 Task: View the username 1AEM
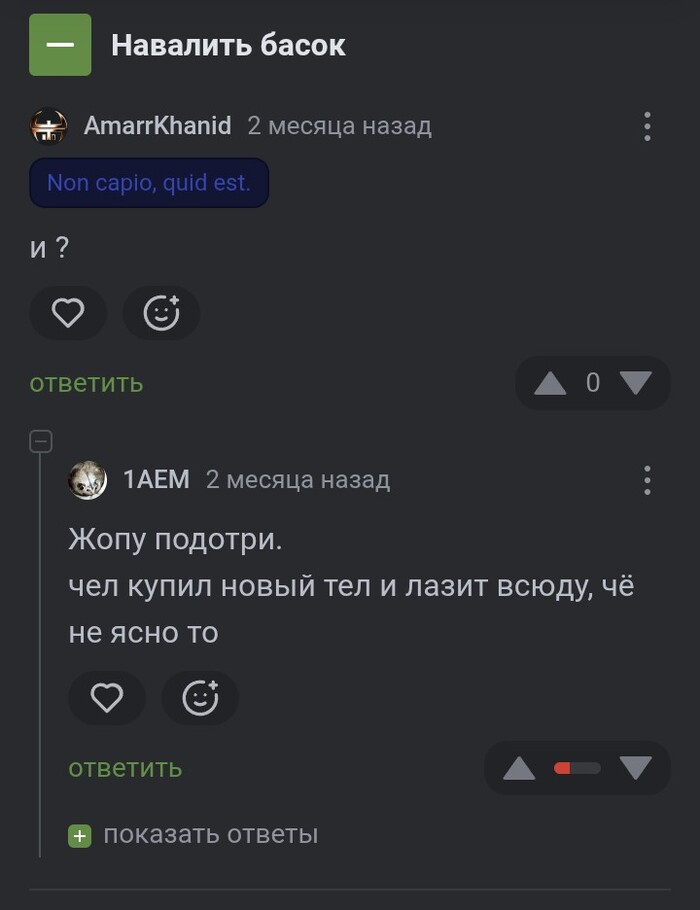156,480
